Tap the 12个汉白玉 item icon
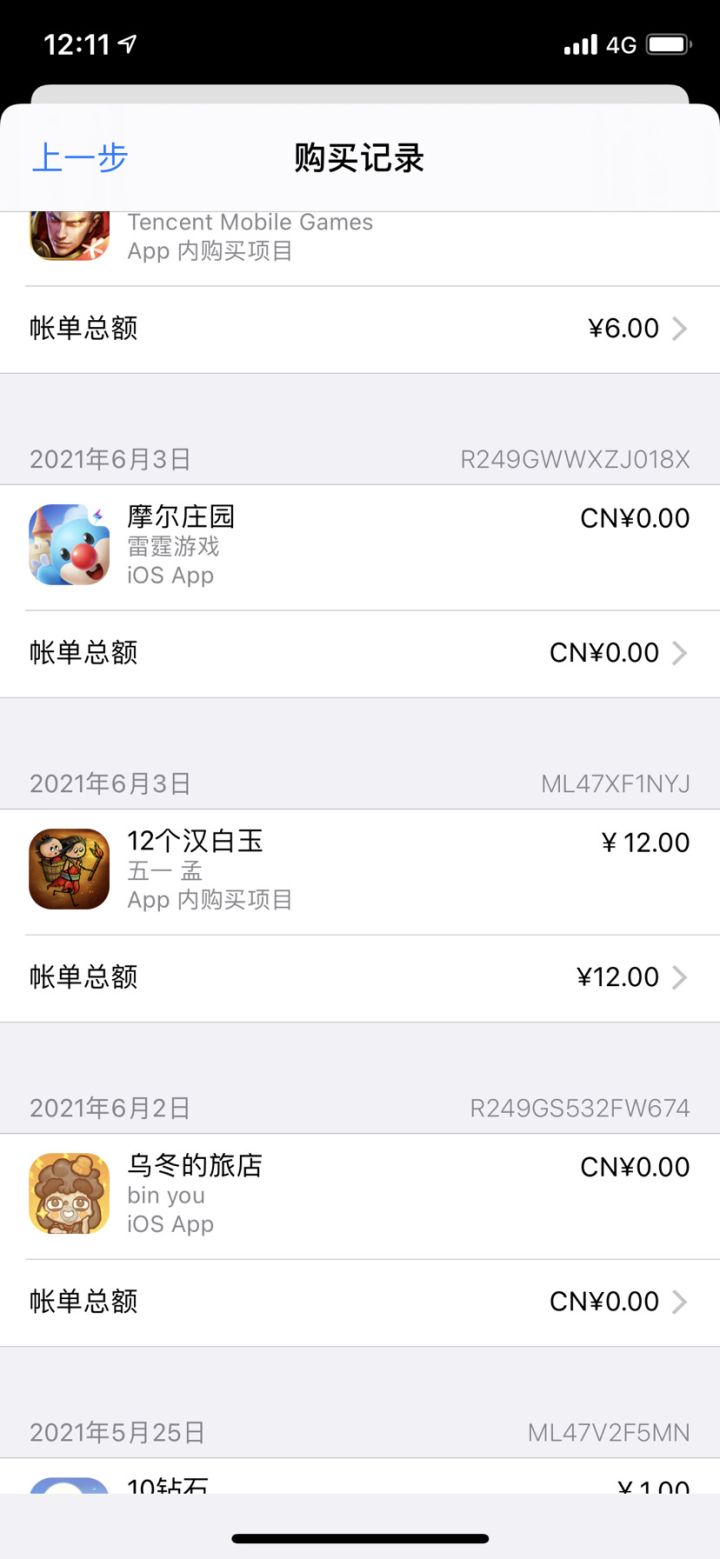 click(68, 869)
